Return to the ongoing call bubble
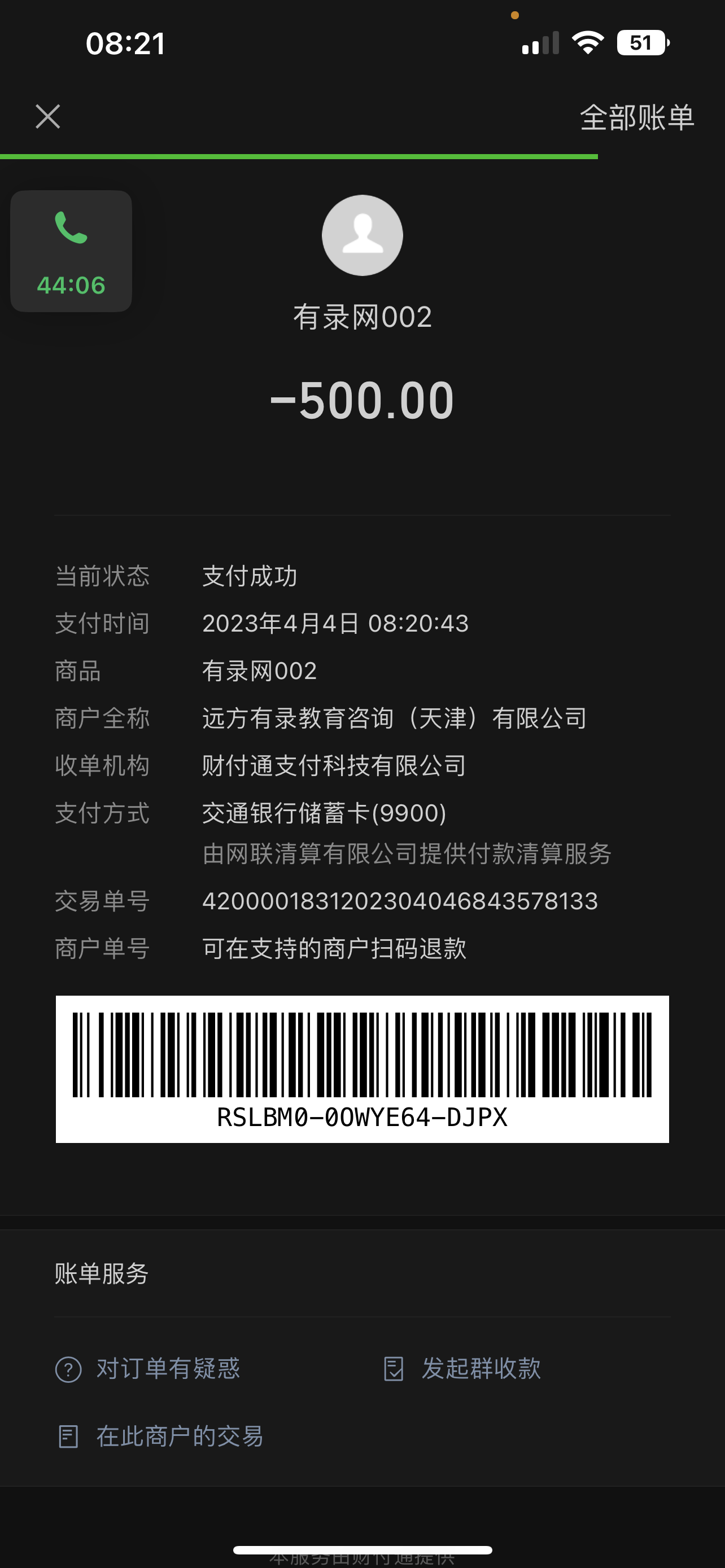The height and width of the screenshot is (1568, 725). 71,251
